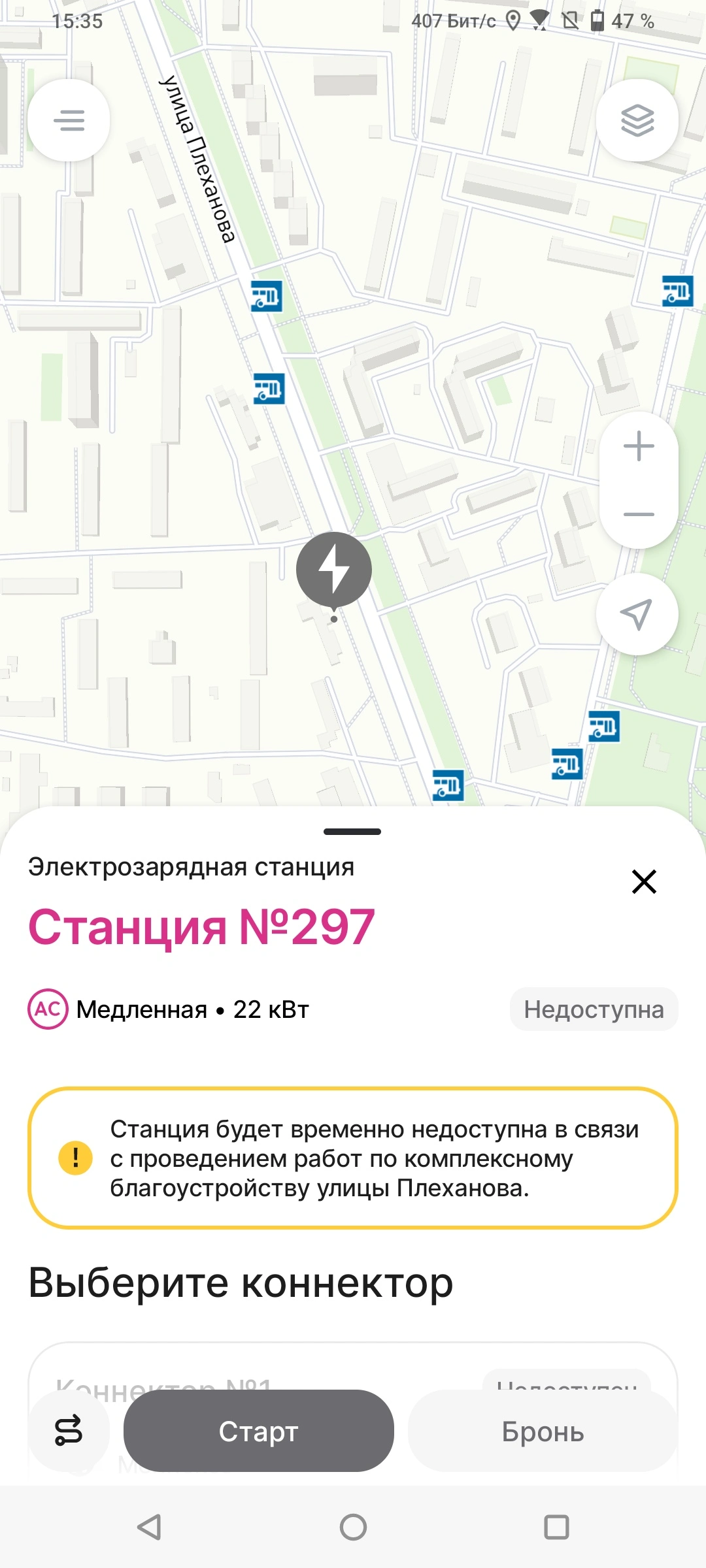Image resolution: width=706 pixels, height=1568 pixels.
Task: Tap the bottom sheet drag handle
Action: point(352,832)
